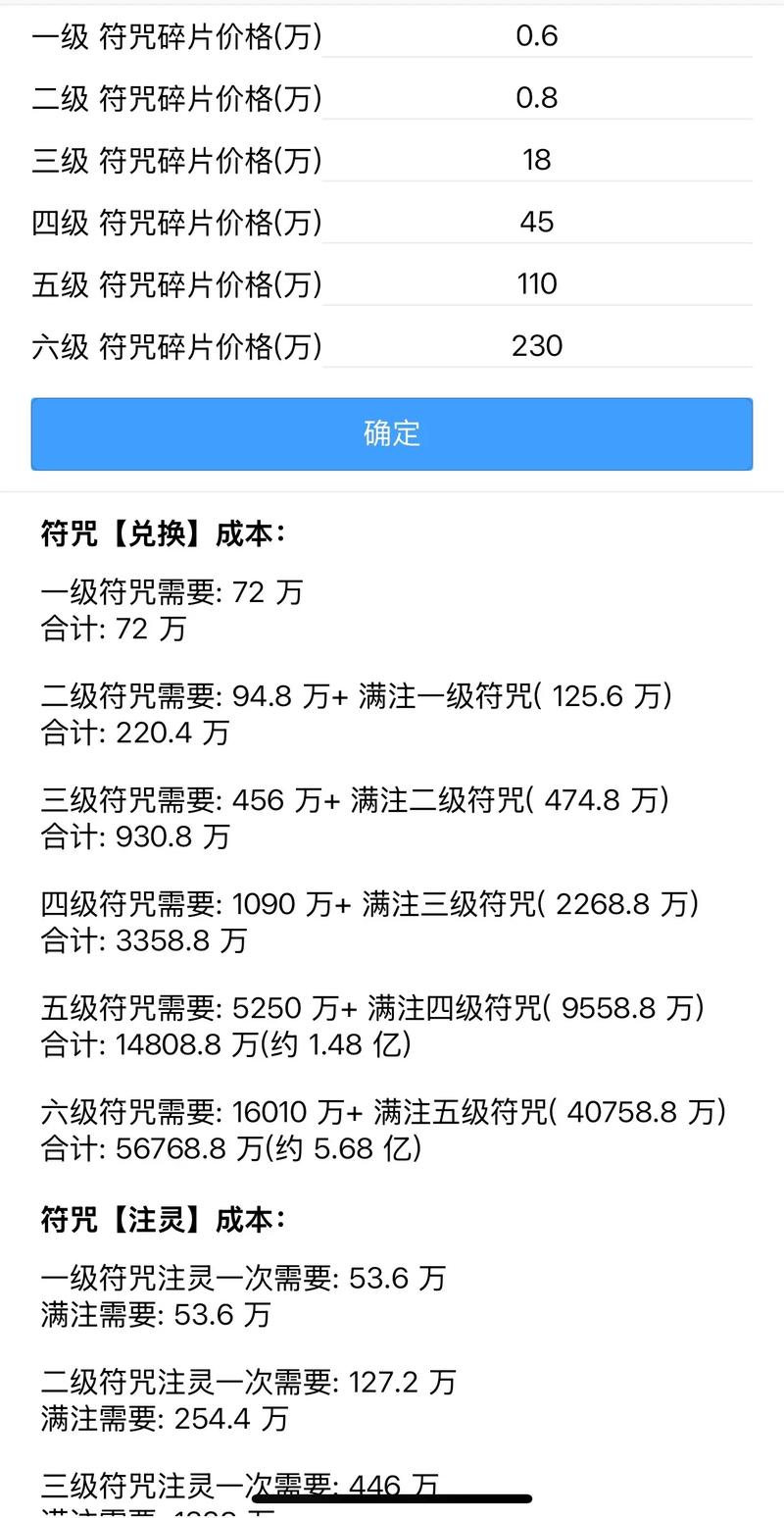Click the 三级符咒碎片价格 input showing 18
This screenshot has width=784, height=1518.
coord(537,160)
